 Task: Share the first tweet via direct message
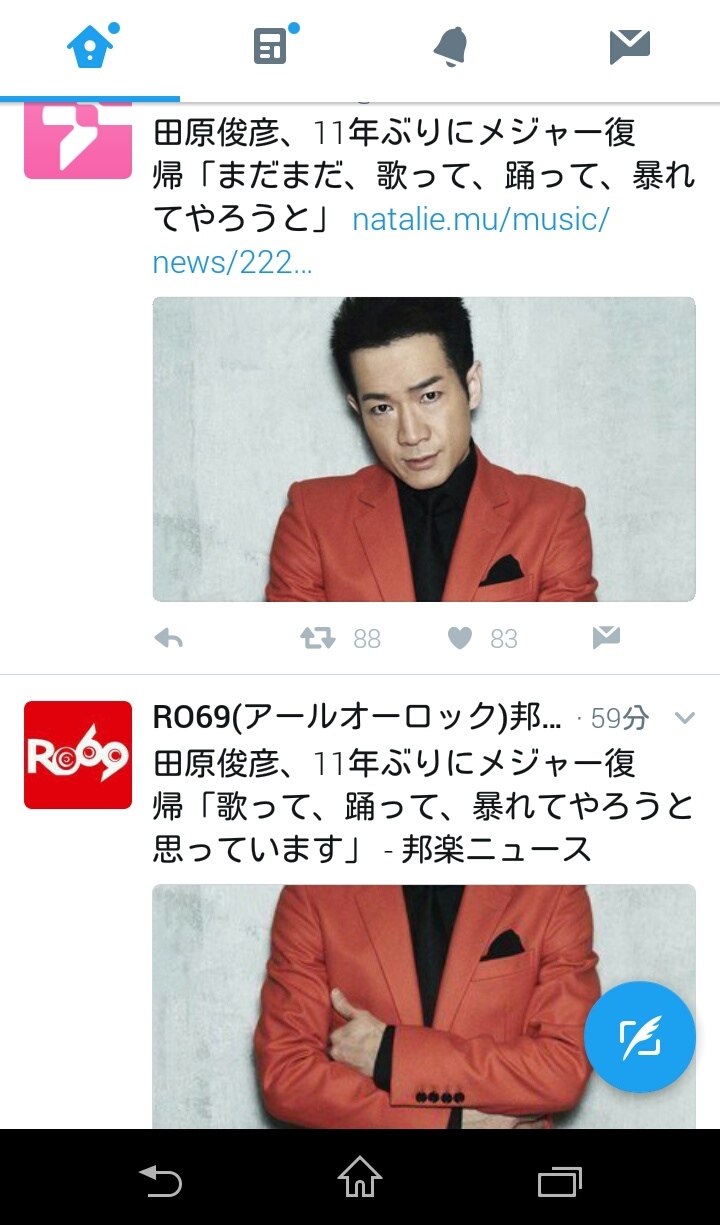click(x=606, y=638)
